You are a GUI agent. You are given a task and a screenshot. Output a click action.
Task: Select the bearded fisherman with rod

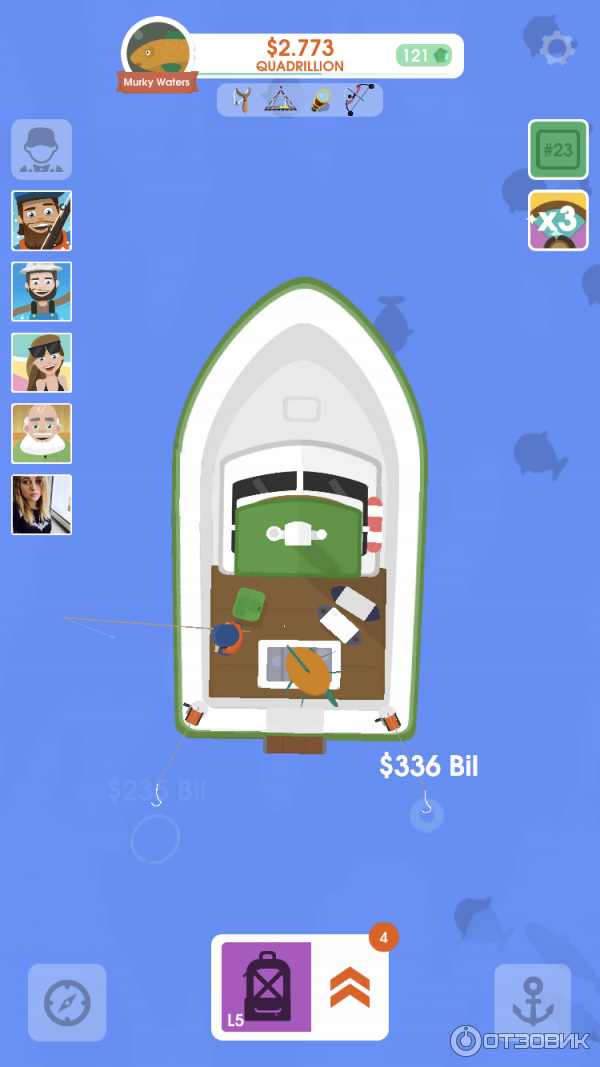[x=42, y=221]
